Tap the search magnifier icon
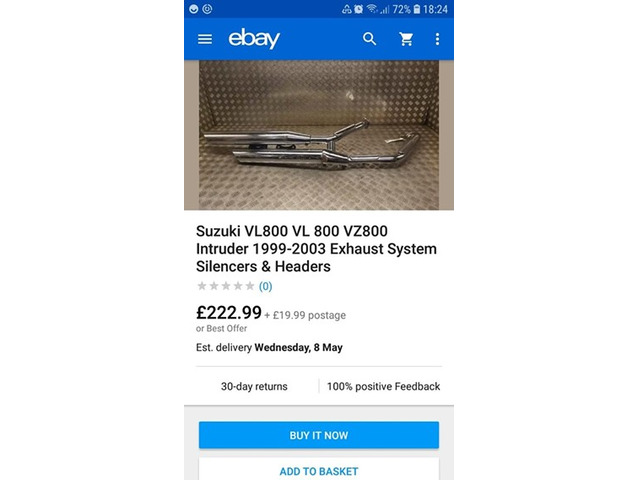The height and width of the screenshot is (480, 640). click(370, 39)
